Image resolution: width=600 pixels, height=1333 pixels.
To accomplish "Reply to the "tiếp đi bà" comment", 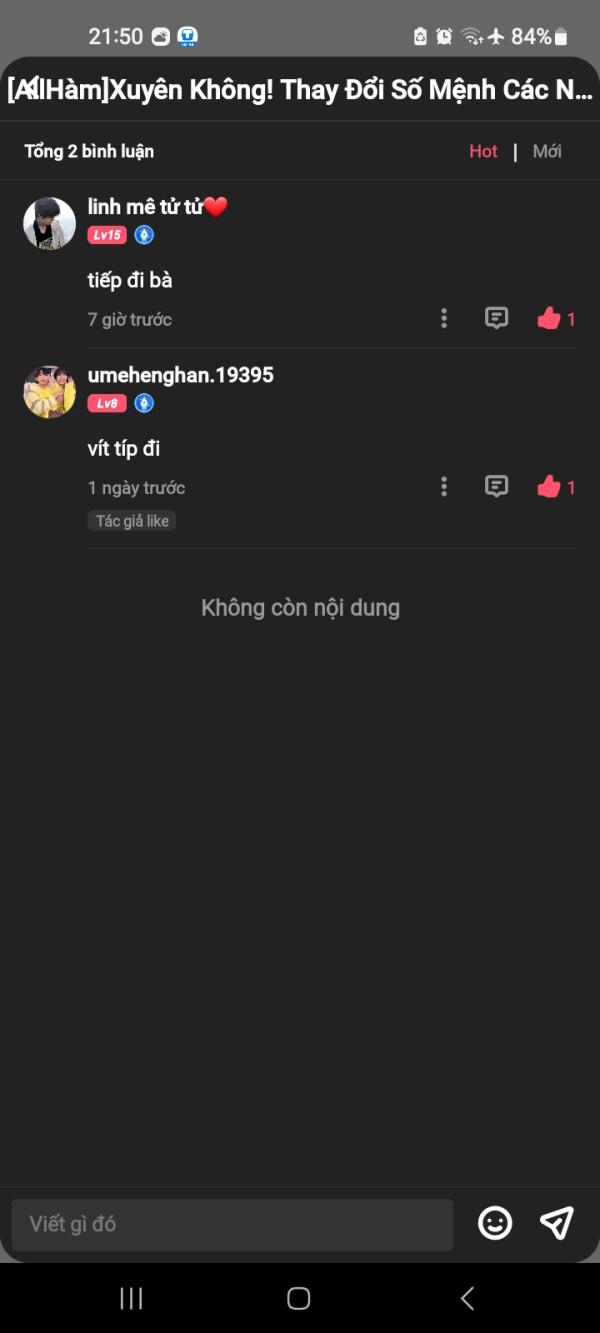I will [496, 319].
